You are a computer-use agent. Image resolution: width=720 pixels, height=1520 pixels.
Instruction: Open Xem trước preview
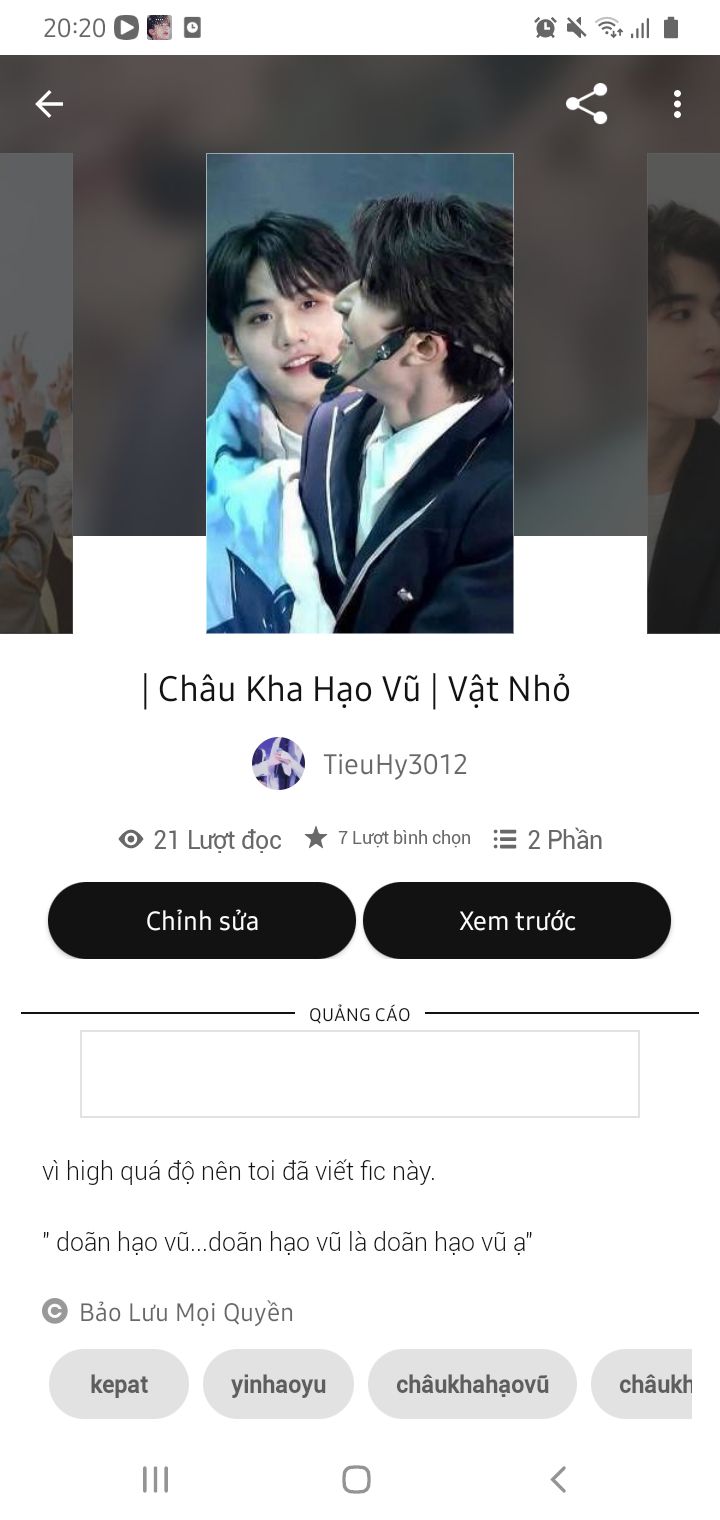517,921
